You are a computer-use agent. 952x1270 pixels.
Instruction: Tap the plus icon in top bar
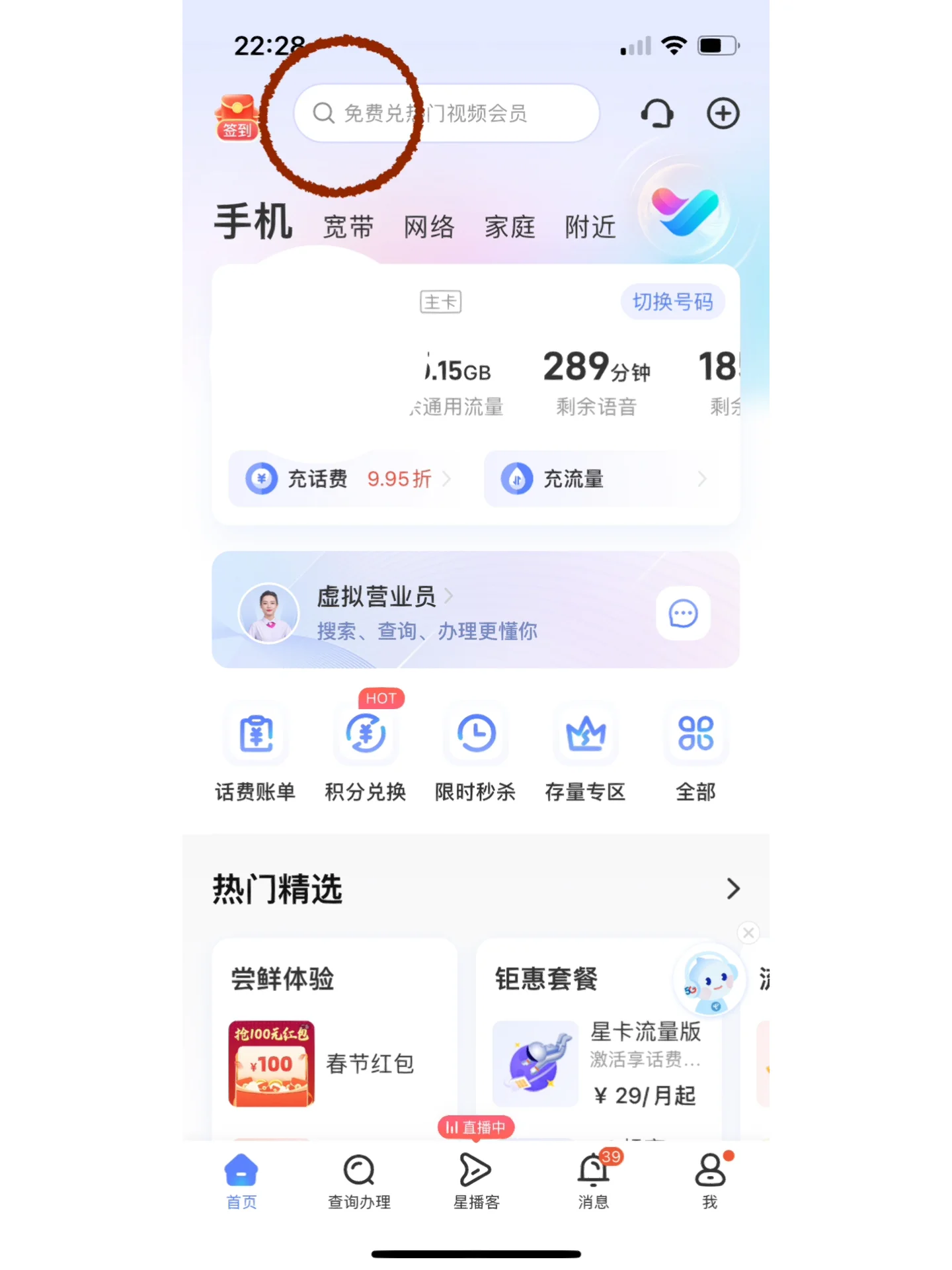tap(723, 114)
